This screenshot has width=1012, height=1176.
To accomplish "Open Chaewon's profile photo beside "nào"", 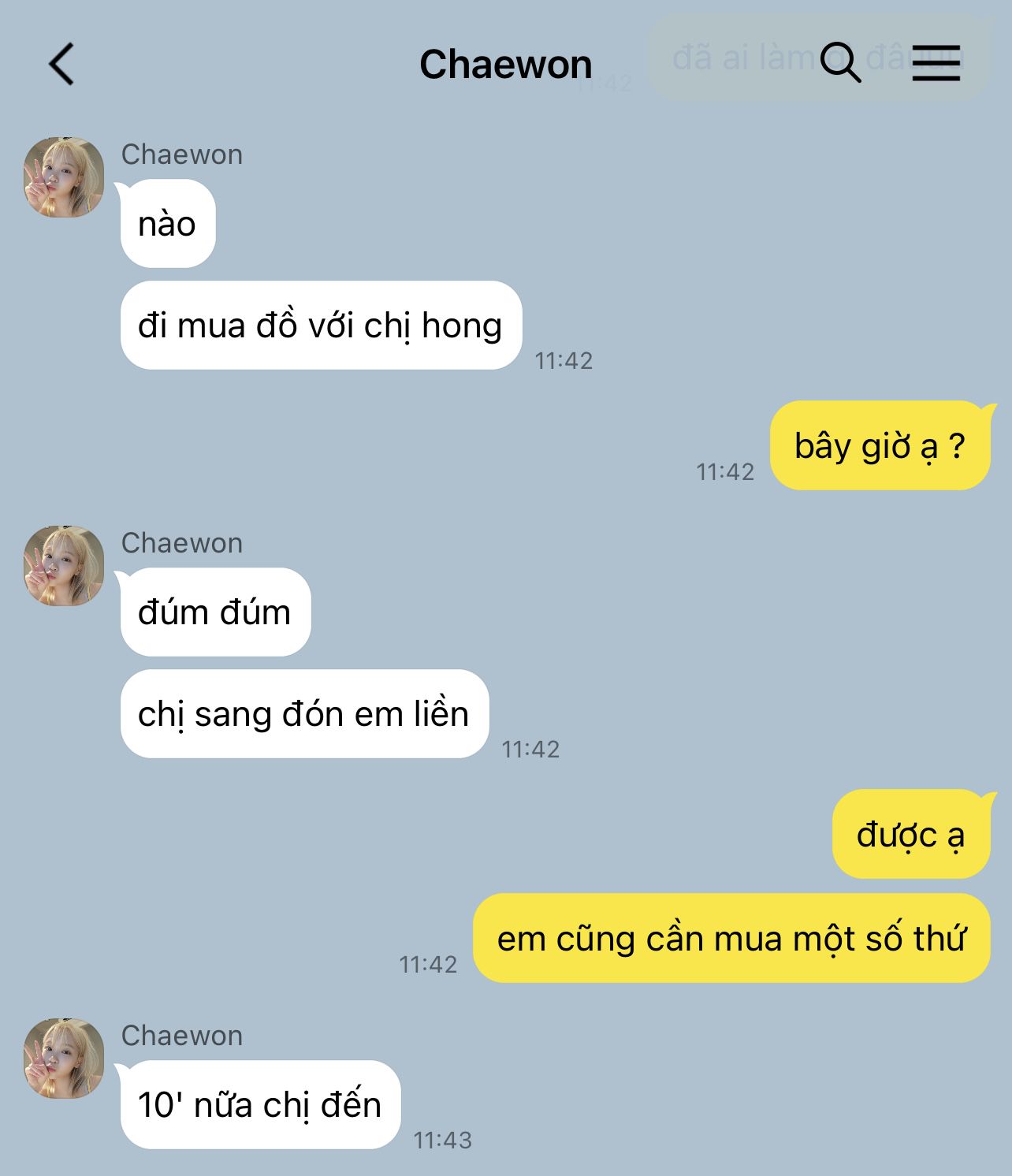I will coord(65,177).
